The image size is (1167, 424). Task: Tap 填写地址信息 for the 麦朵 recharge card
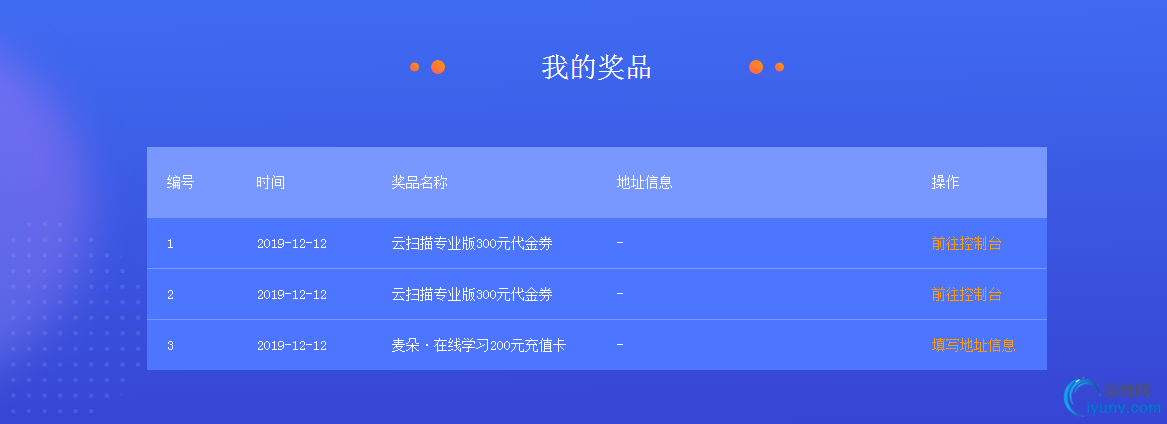[x=973, y=345]
